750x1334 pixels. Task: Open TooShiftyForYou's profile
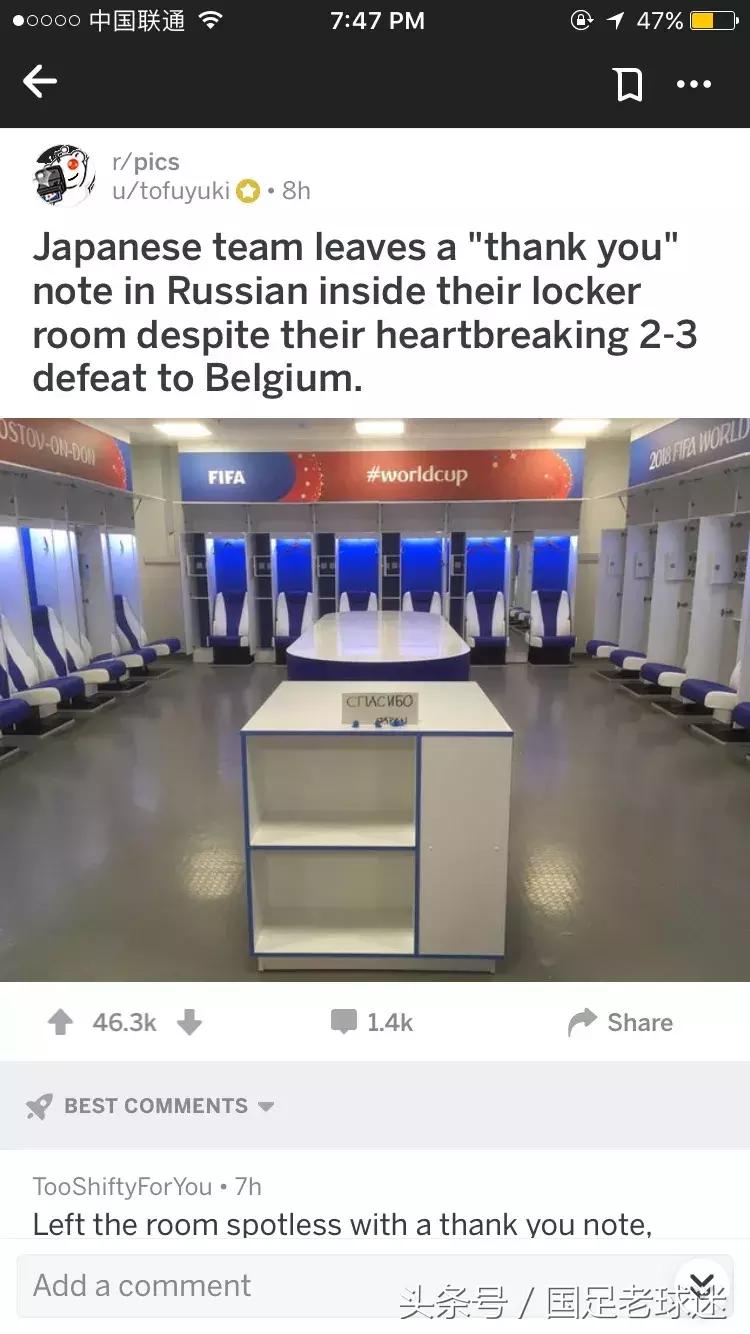coord(122,1187)
